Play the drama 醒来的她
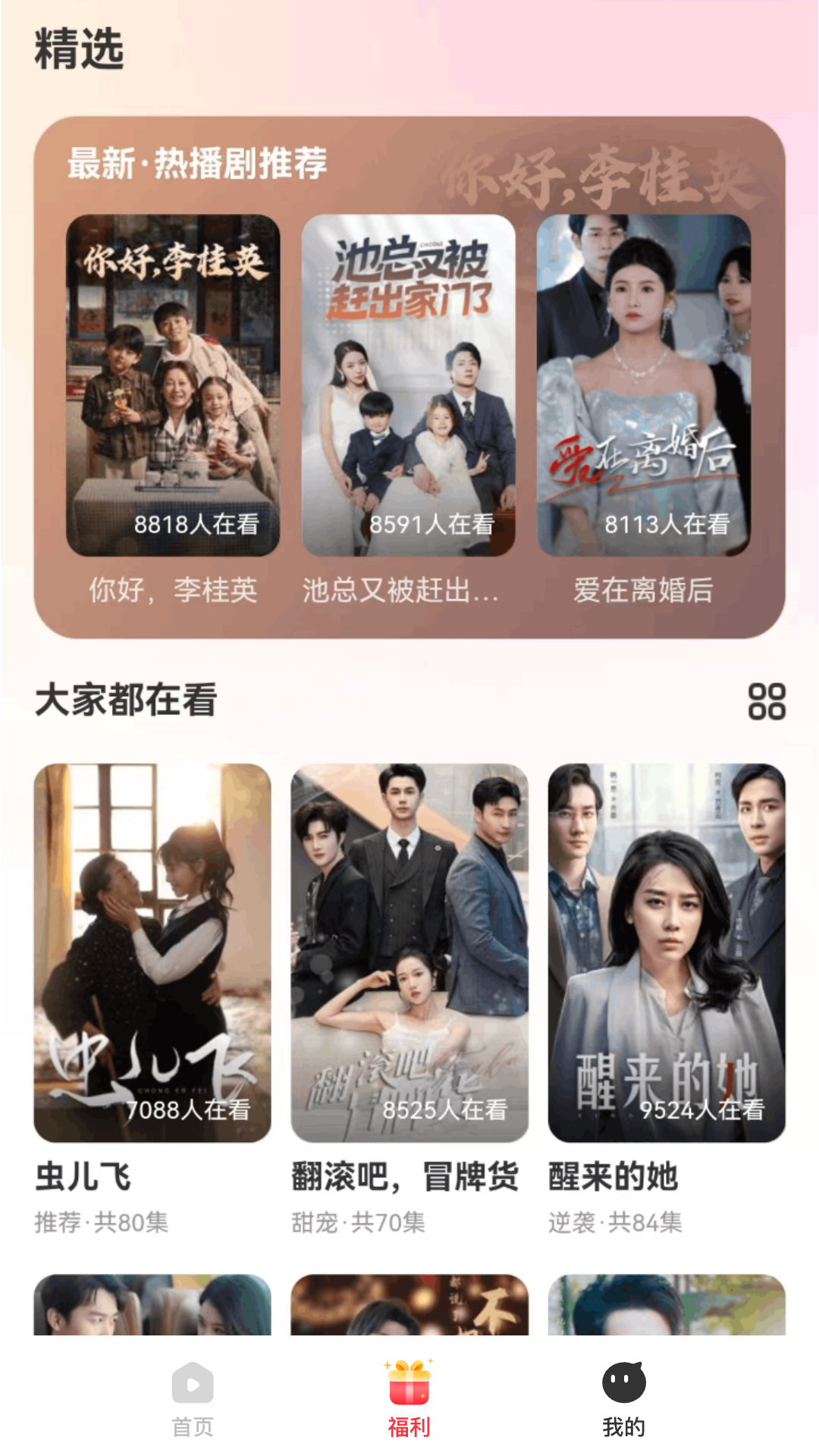The width and height of the screenshot is (819, 1456). pos(667,952)
